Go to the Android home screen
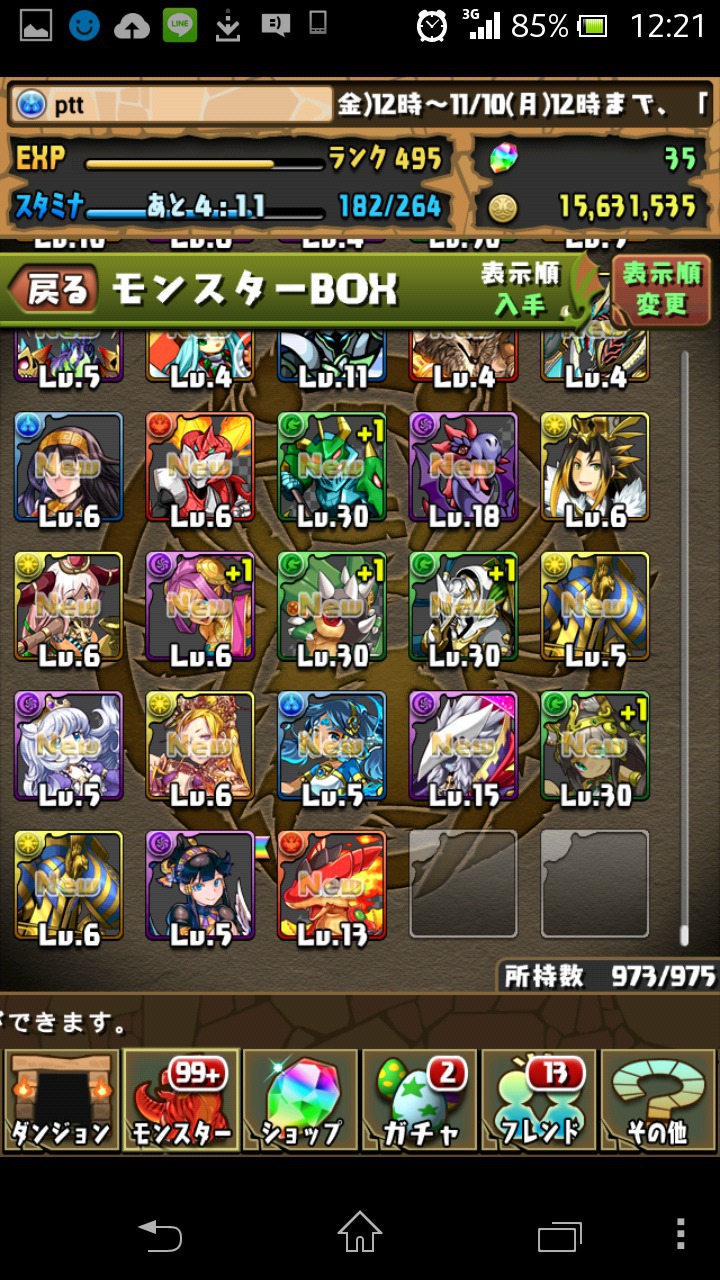 360,1234
